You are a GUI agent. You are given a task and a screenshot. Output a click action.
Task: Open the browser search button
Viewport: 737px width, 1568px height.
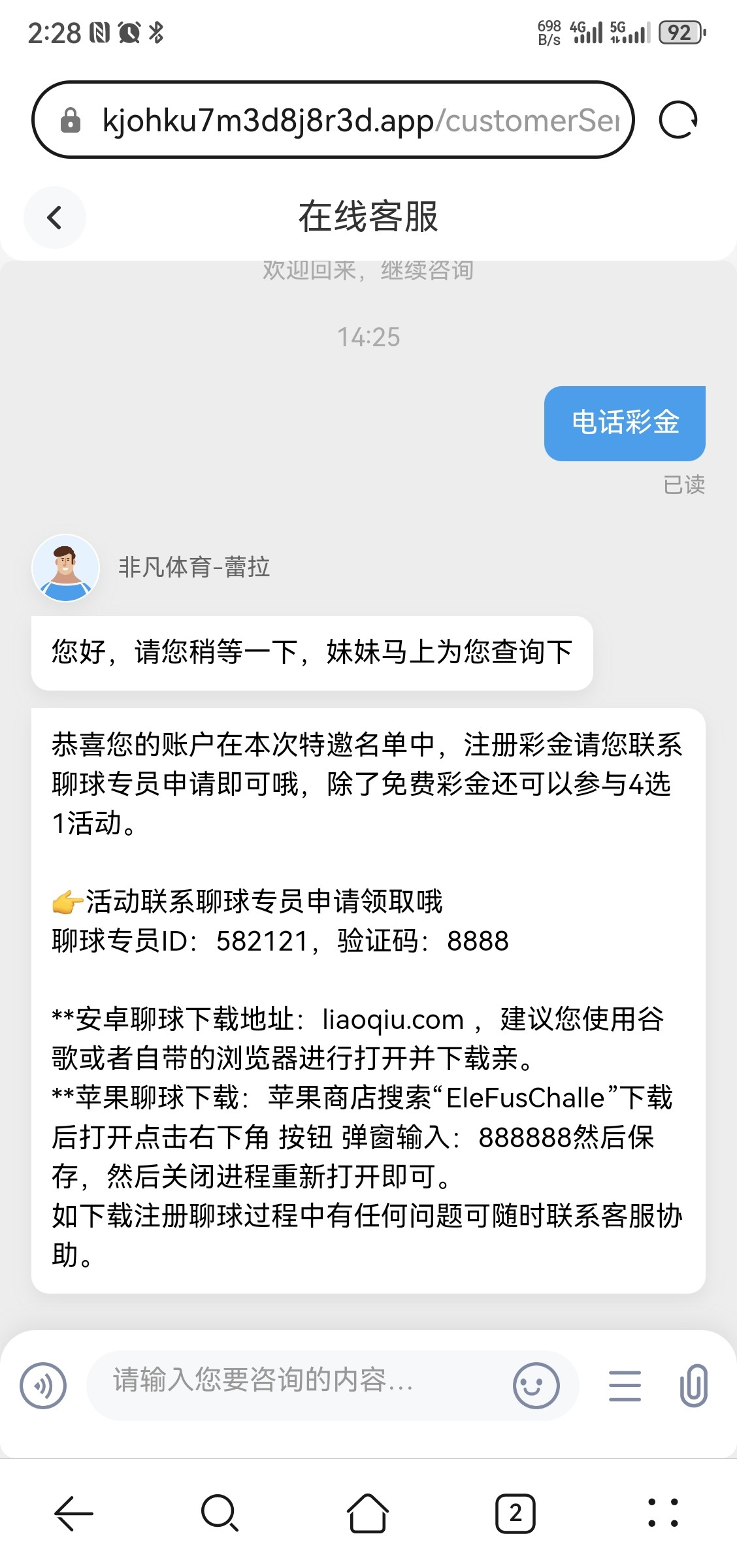220,1513
